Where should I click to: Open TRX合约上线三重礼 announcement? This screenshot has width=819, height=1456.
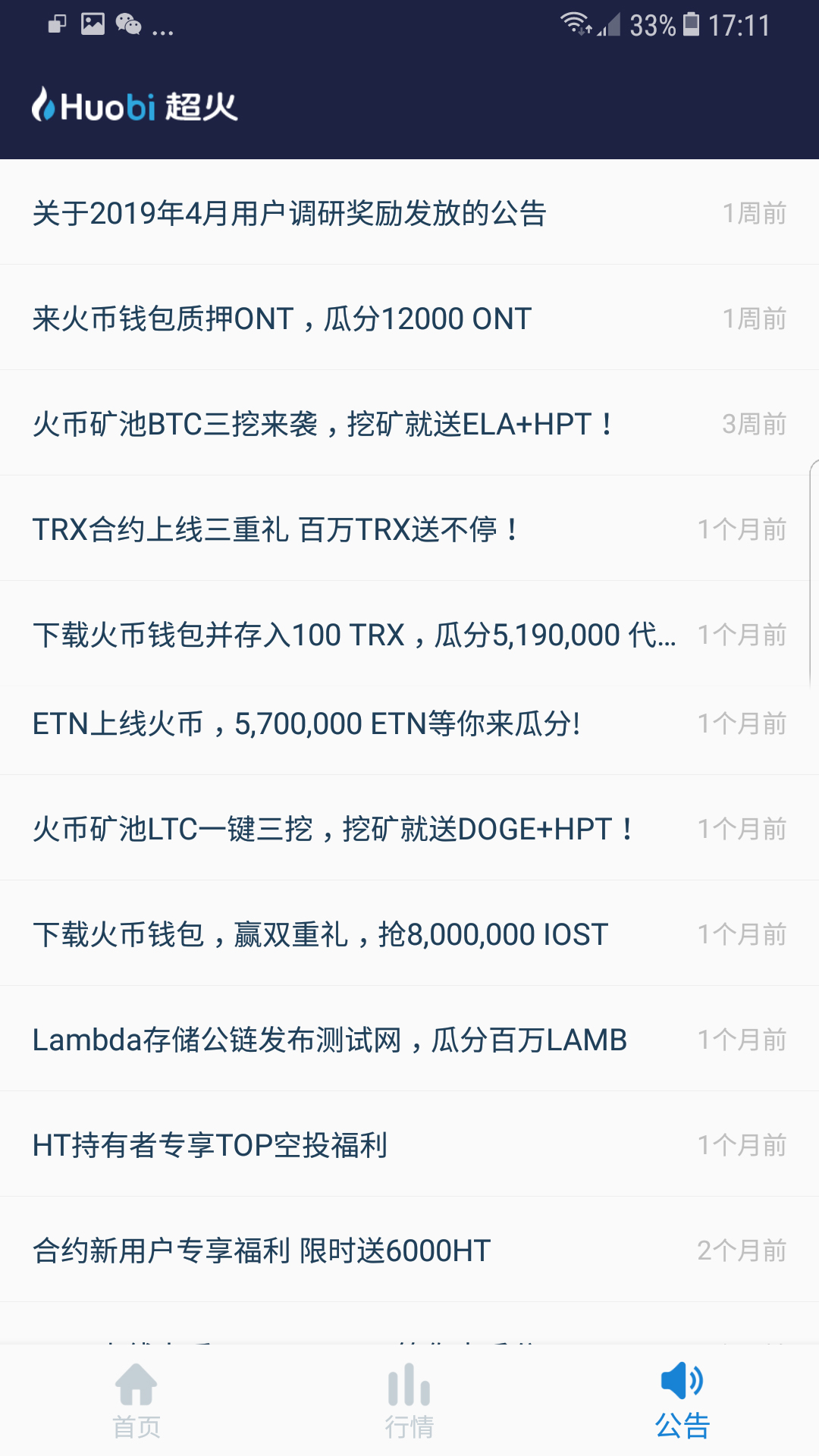pyautogui.click(x=275, y=529)
